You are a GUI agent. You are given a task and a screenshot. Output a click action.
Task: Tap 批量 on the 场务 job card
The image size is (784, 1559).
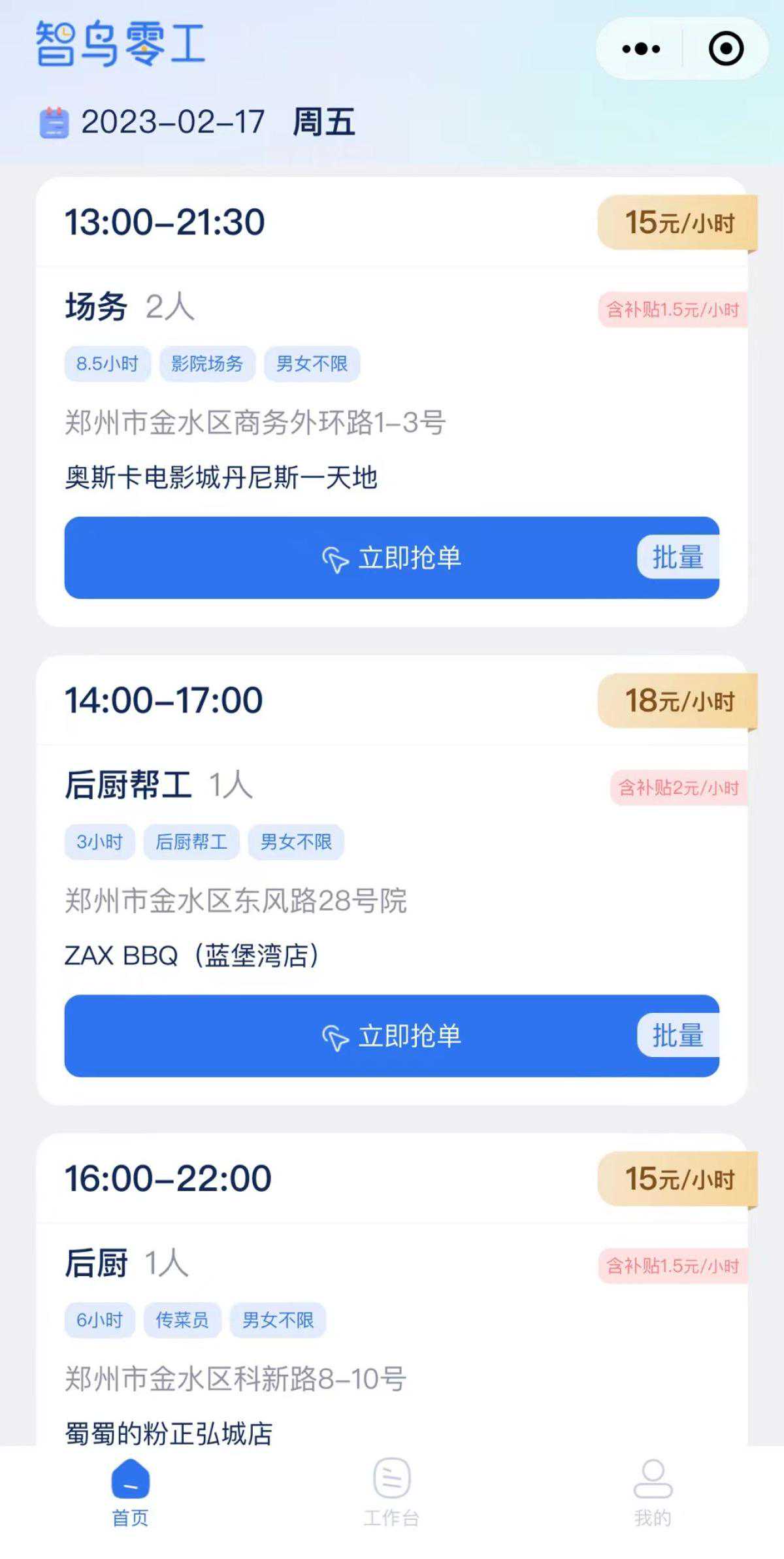click(x=678, y=557)
